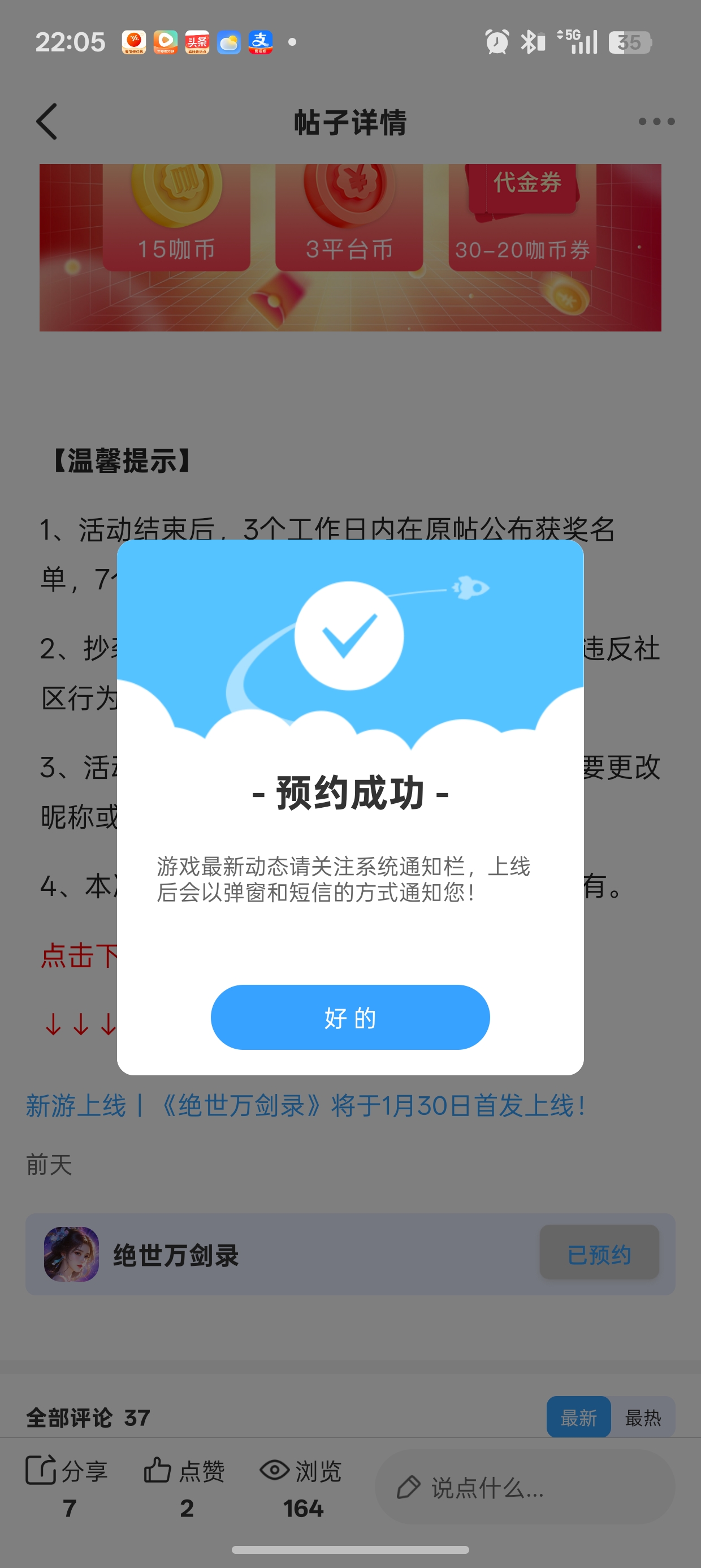Go back from post details
The width and height of the screenshot is (701, 1568).
click(47, 122)
